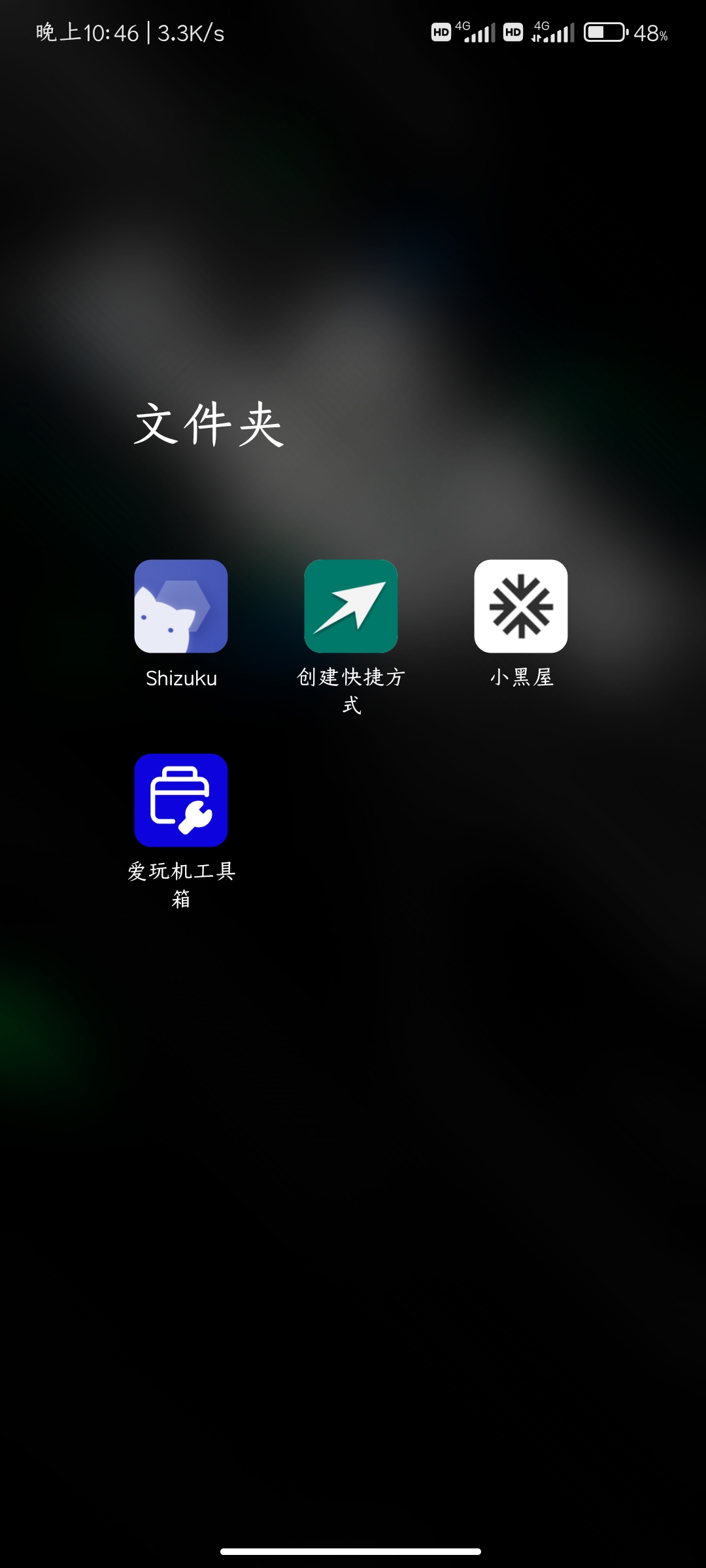This screenshot has width=706, height=1568.
Task: Open the Shizuku app
Action: 181,606
